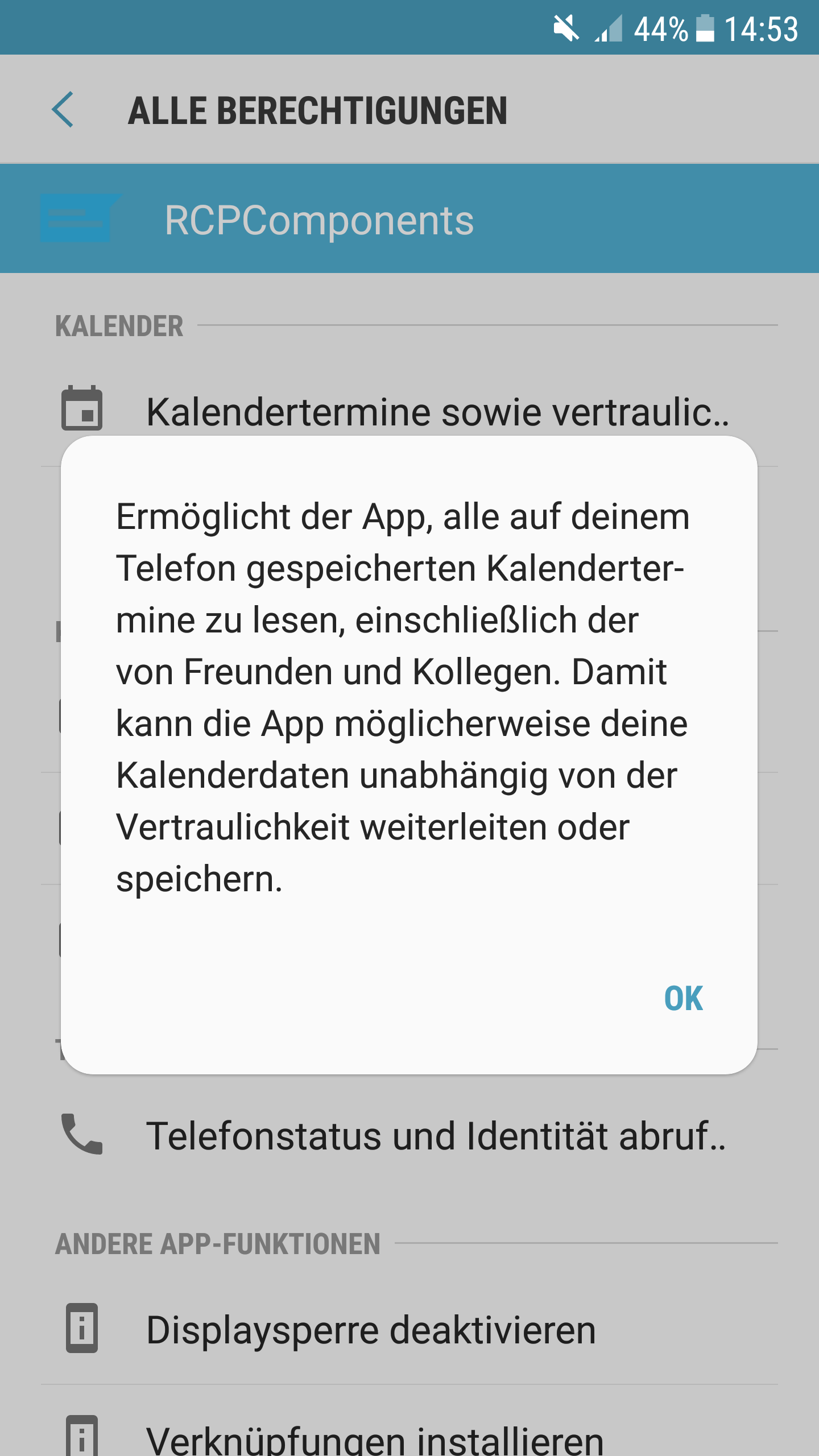Viewport: 819px width, 1456px height.
Task: Go back from Alle Berechtigungen
Action: (63, 109)
